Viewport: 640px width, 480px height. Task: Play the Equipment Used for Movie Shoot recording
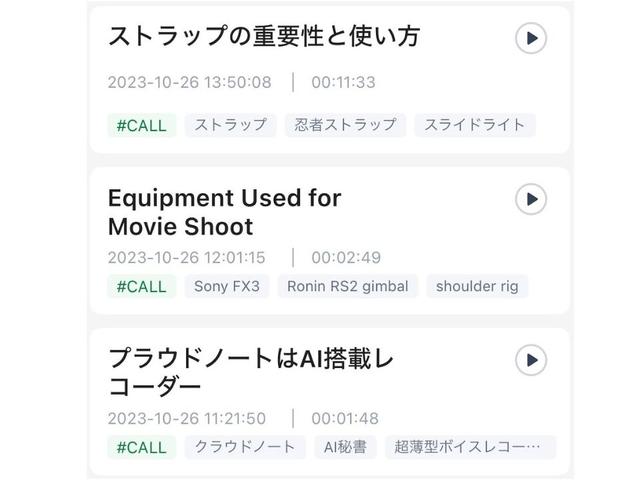530,199
